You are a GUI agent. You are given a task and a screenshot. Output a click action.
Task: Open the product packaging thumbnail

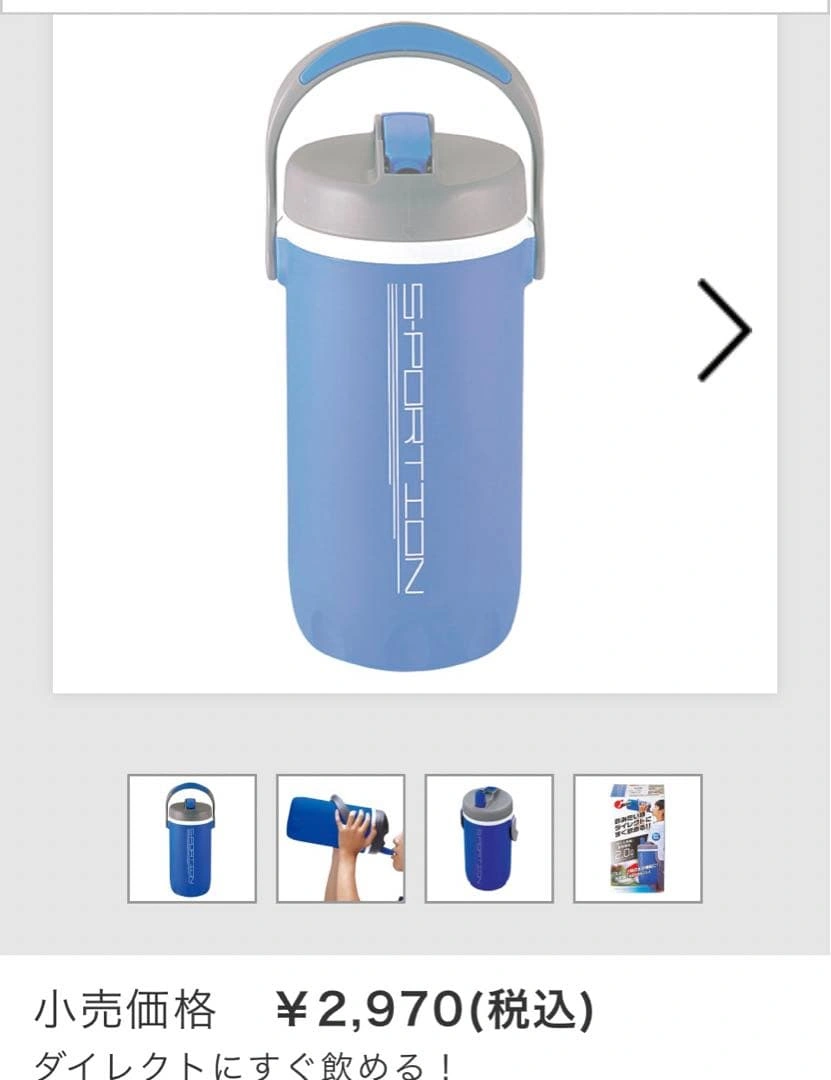[x=637, y=838]
